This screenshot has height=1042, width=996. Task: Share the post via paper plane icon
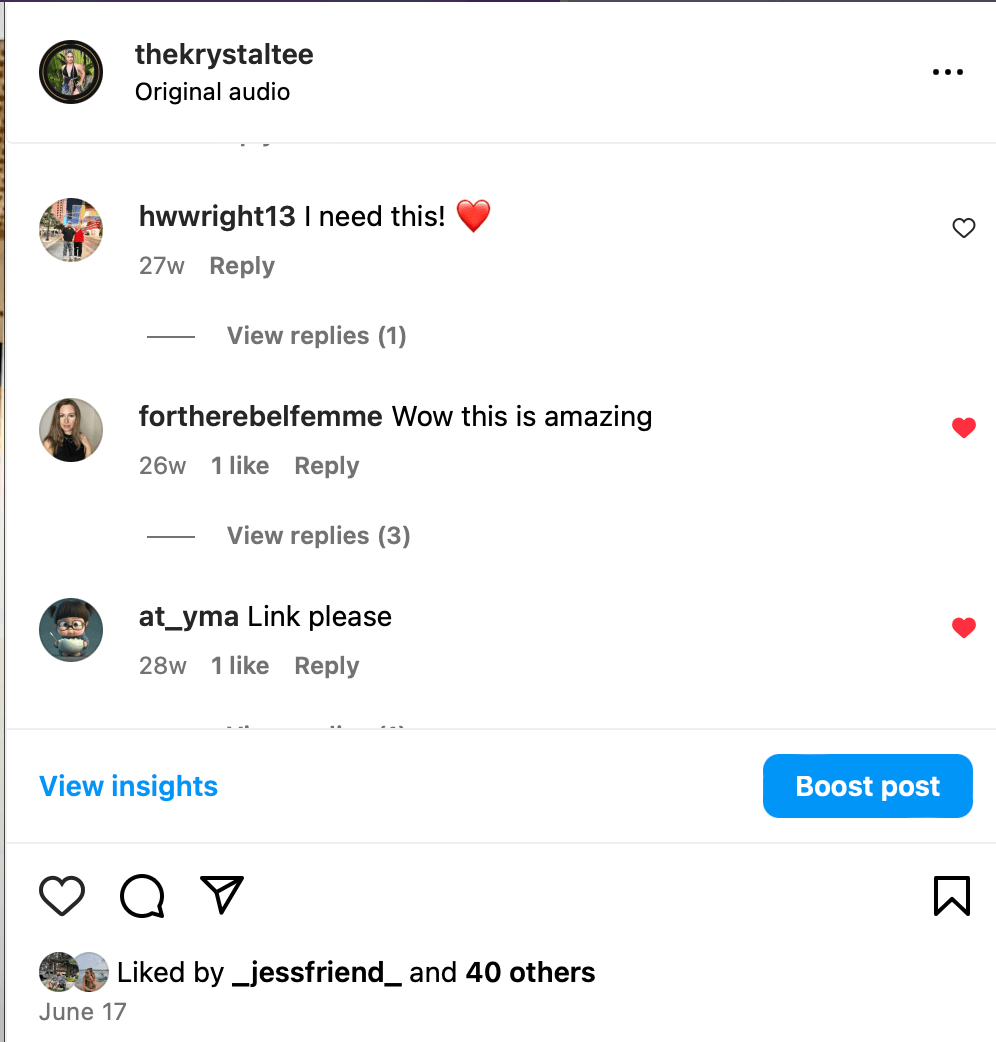point(222,895)
